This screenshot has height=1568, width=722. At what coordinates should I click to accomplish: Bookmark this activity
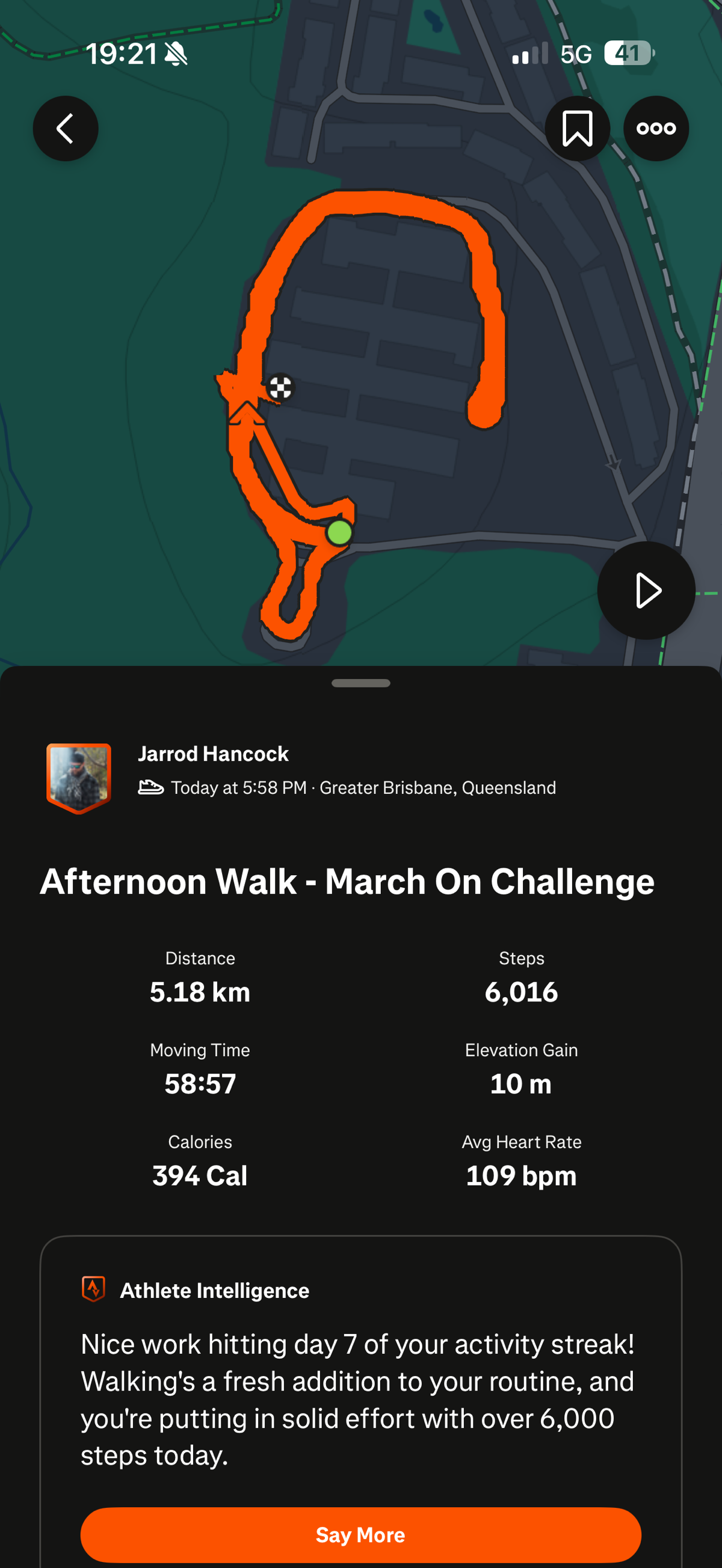pyautogui.click(x=576, y=129)
